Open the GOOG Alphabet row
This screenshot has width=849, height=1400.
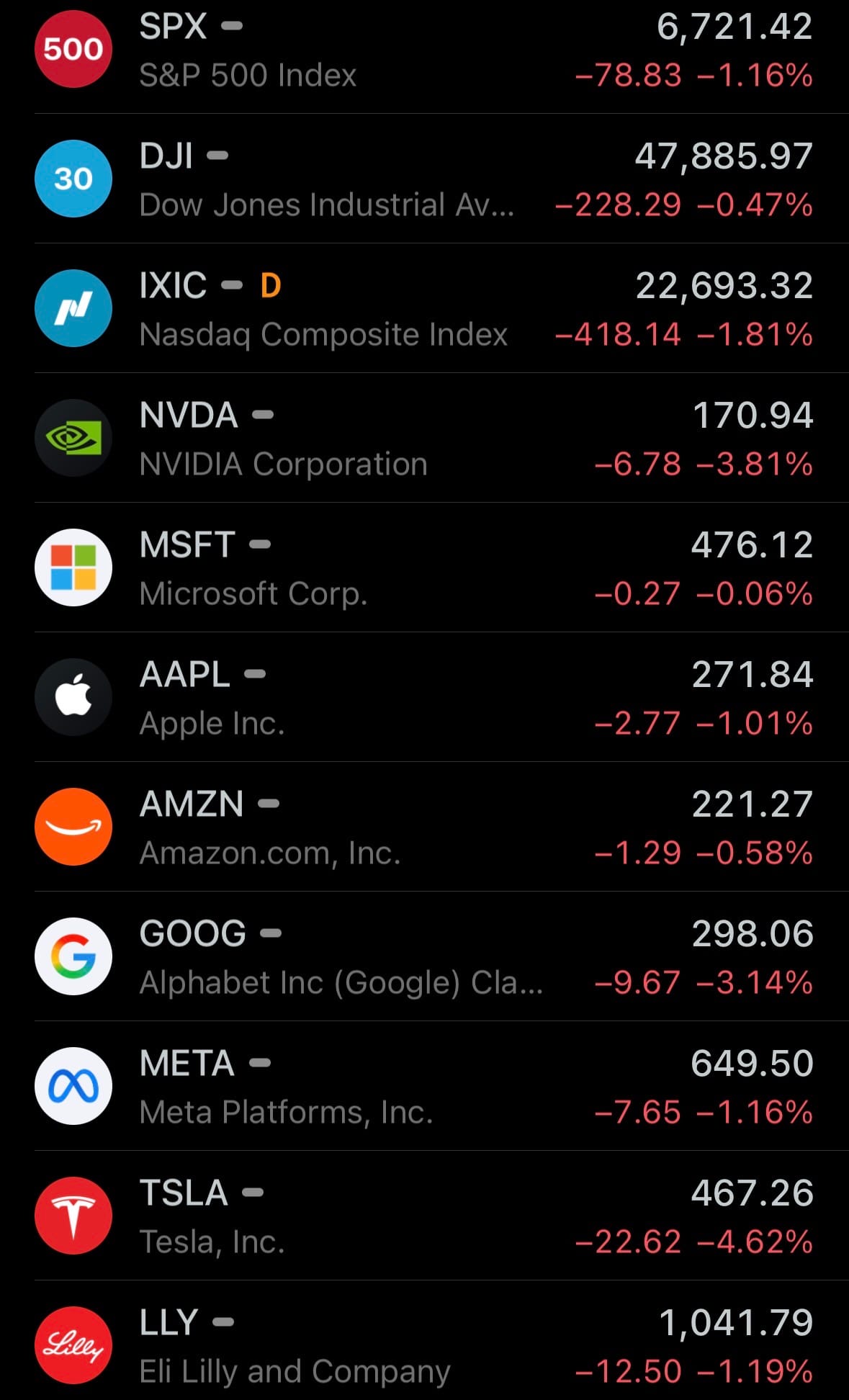click(x=424, y=957)
